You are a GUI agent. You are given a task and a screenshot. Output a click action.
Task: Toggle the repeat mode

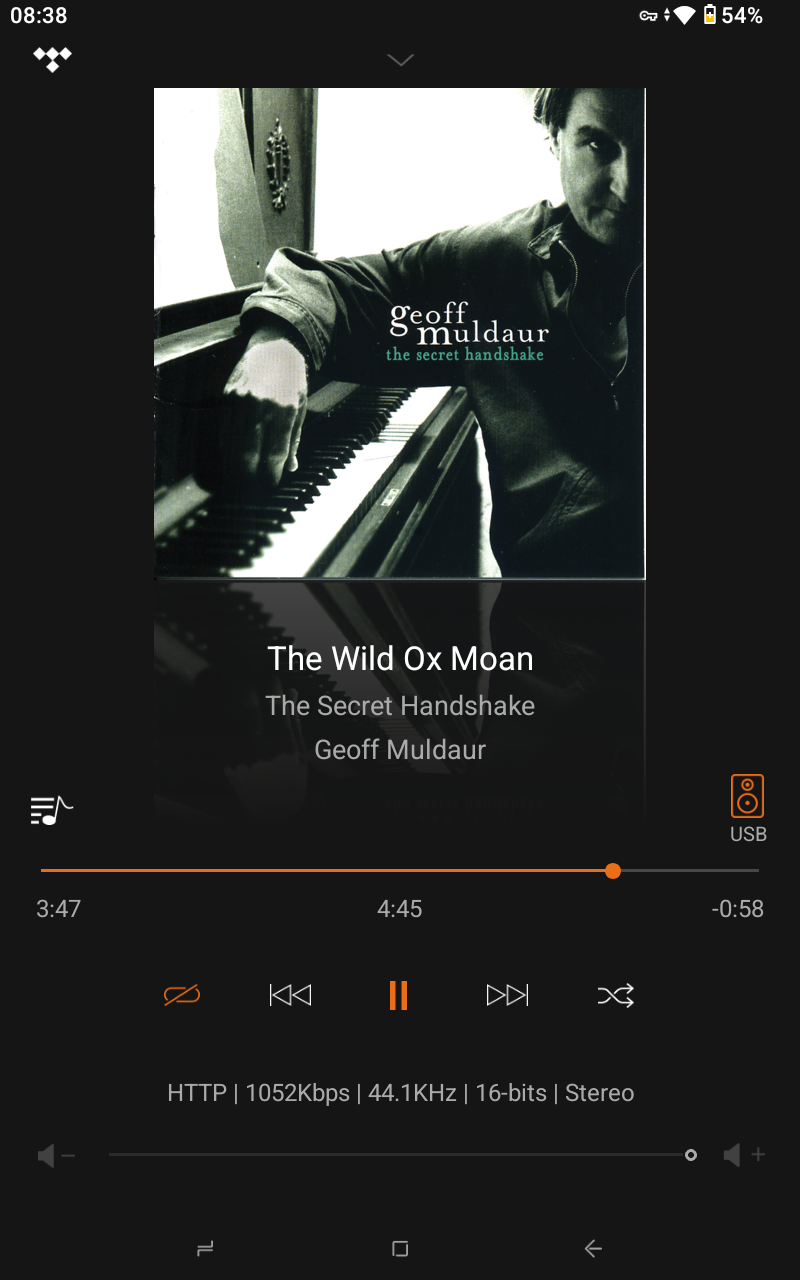182,995
